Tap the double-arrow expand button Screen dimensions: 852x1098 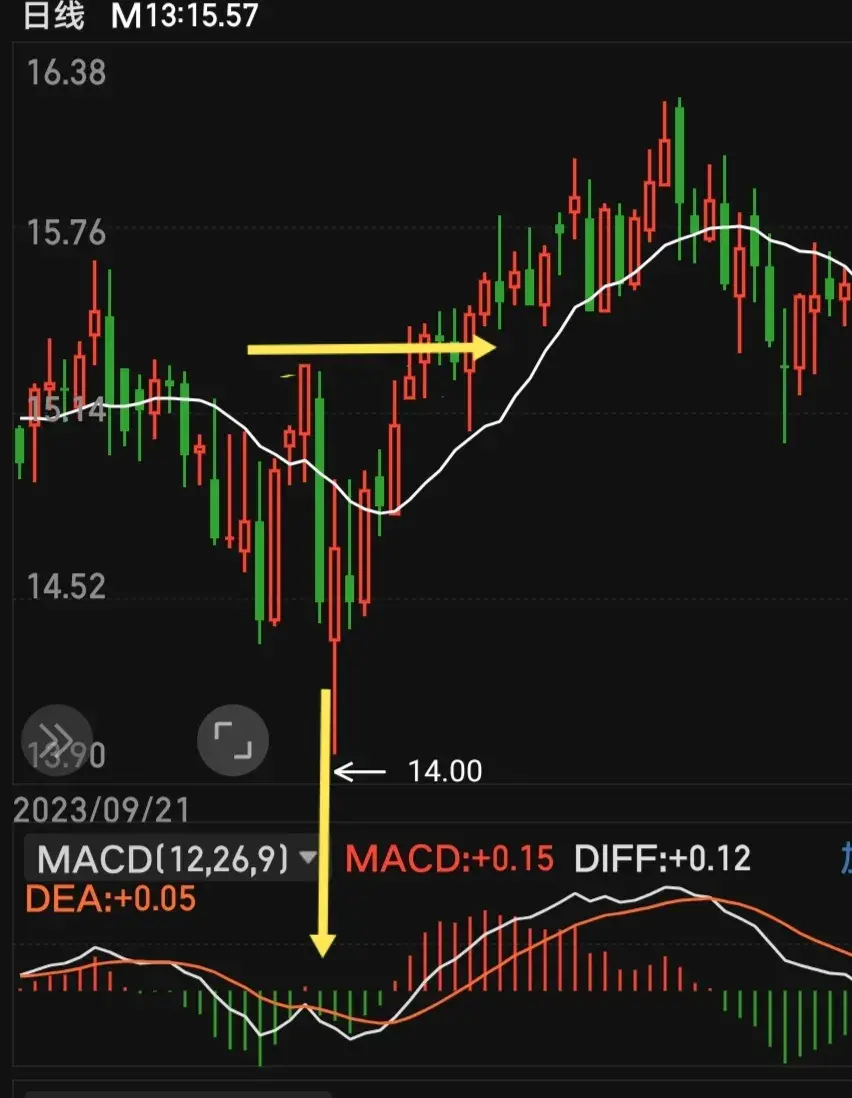[x=57, y=741]
